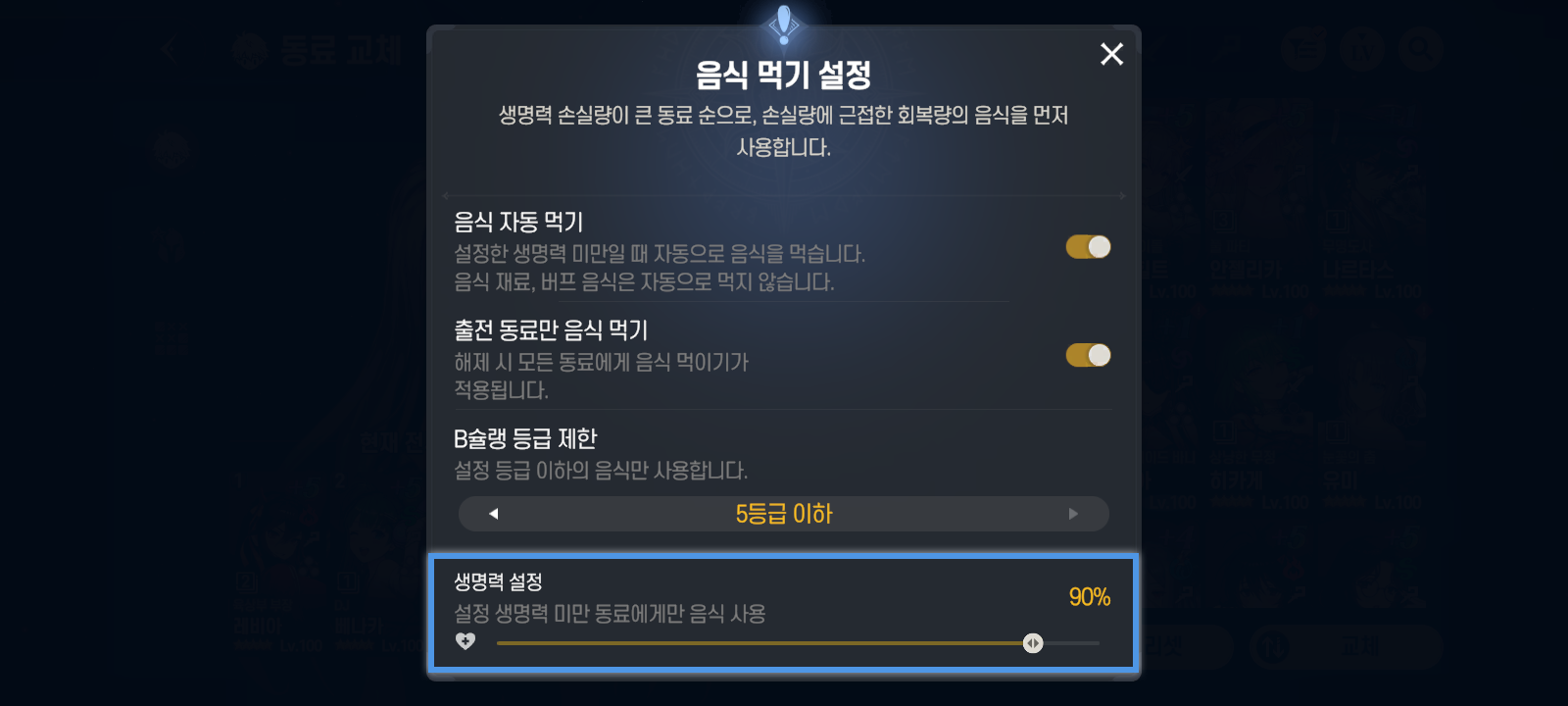The height and width of the screenshot is (706, 1568).
Task: Select next grade with right arrow
Action: (x=1073, y=514)
